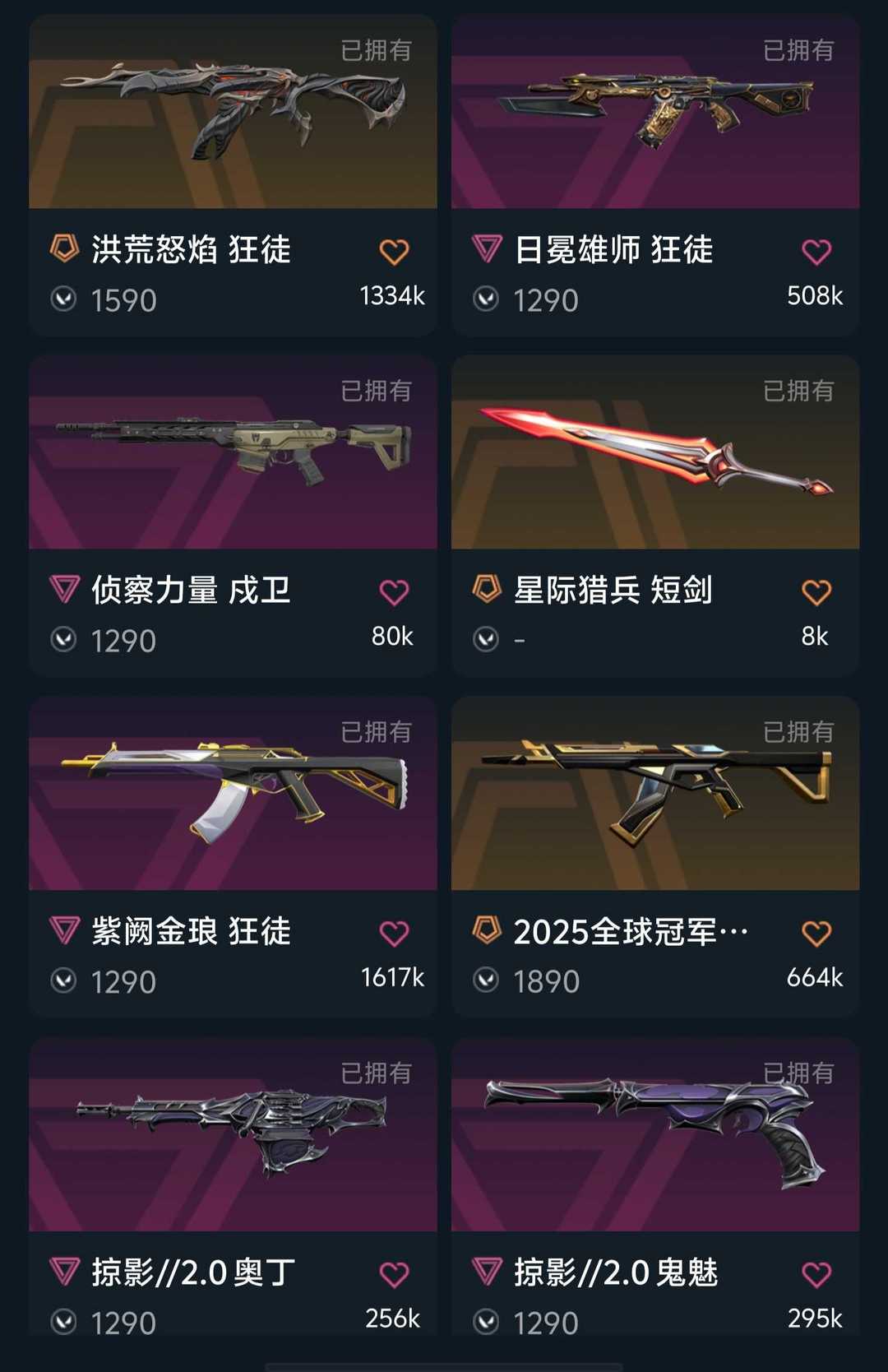This screenshot has height=1372, width=888.
Task: Like the 星际猎兵 短剑 skin
Action: click(816, 592)
